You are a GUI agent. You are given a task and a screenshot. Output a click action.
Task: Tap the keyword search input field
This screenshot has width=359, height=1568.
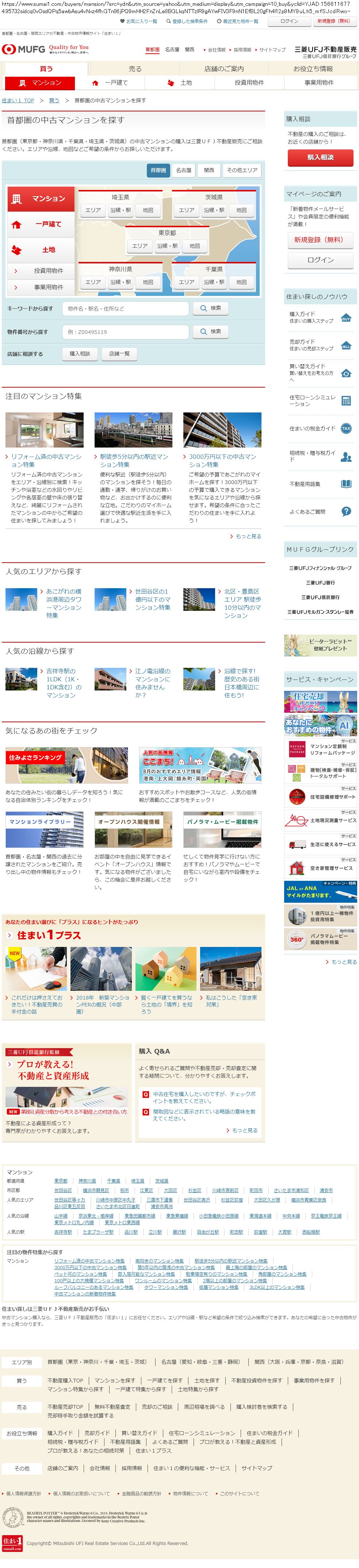[x=125, y=309]
